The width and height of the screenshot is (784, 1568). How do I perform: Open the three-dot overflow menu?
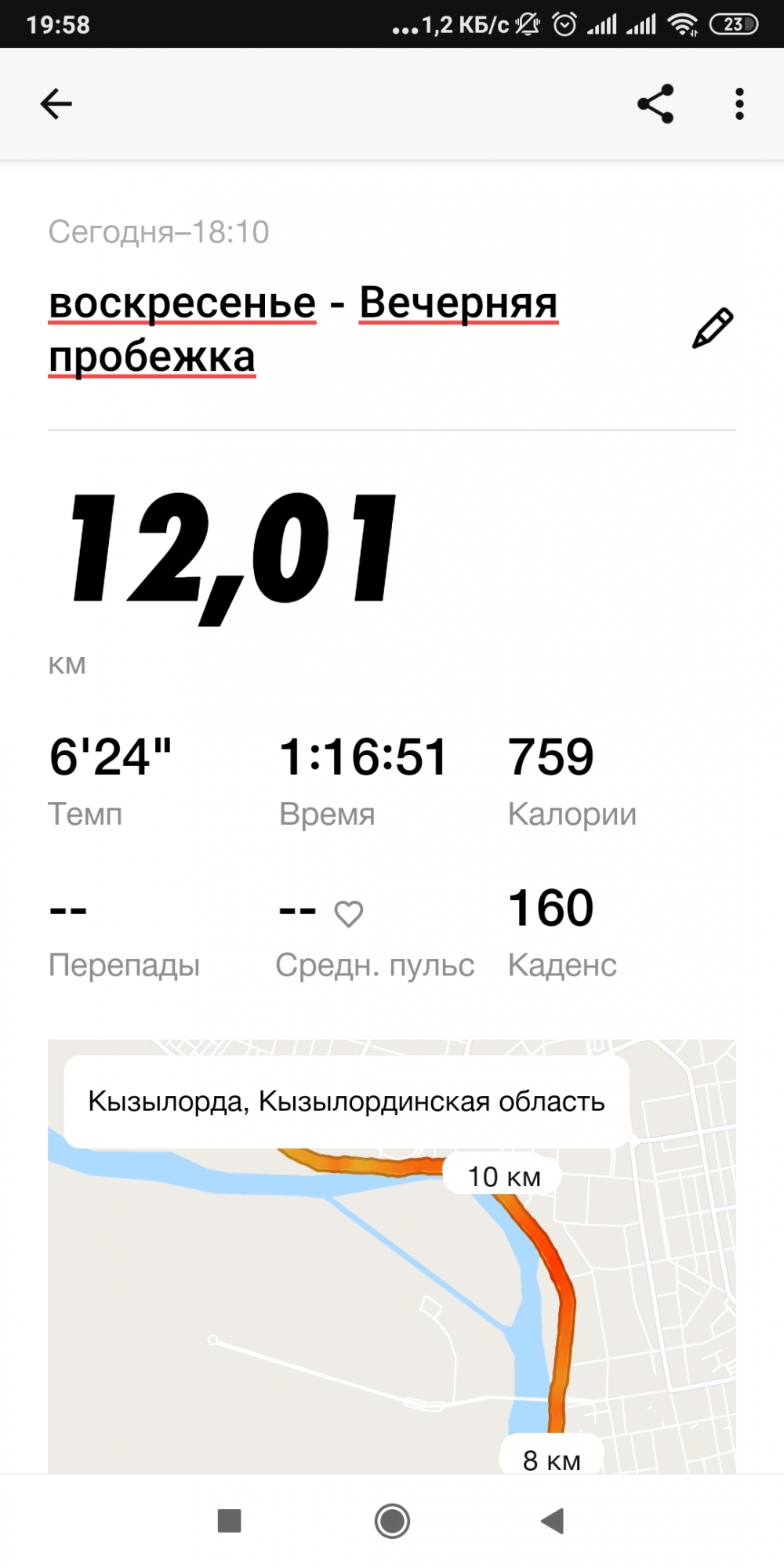[739, 103]
